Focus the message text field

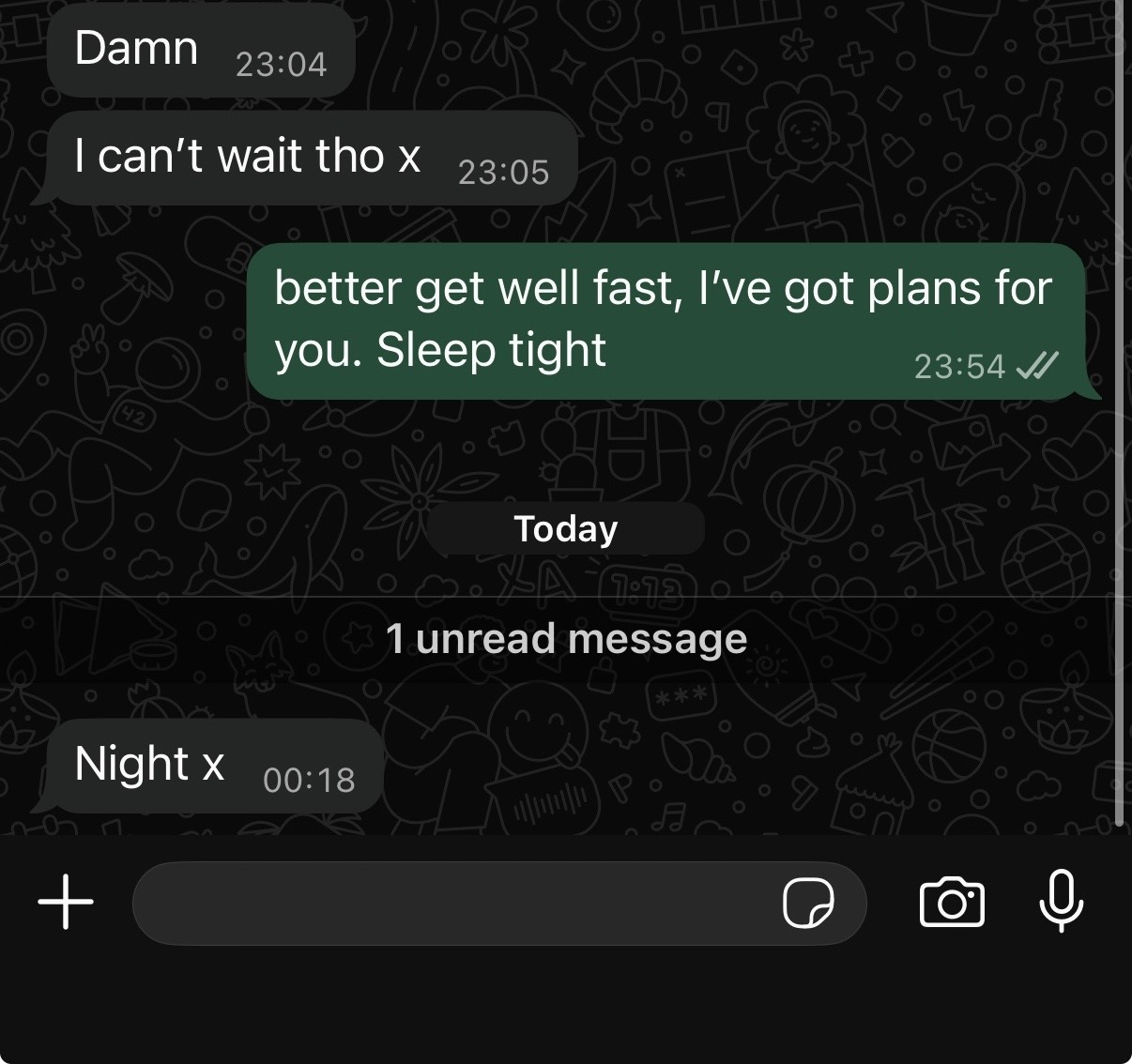(451, 904)
